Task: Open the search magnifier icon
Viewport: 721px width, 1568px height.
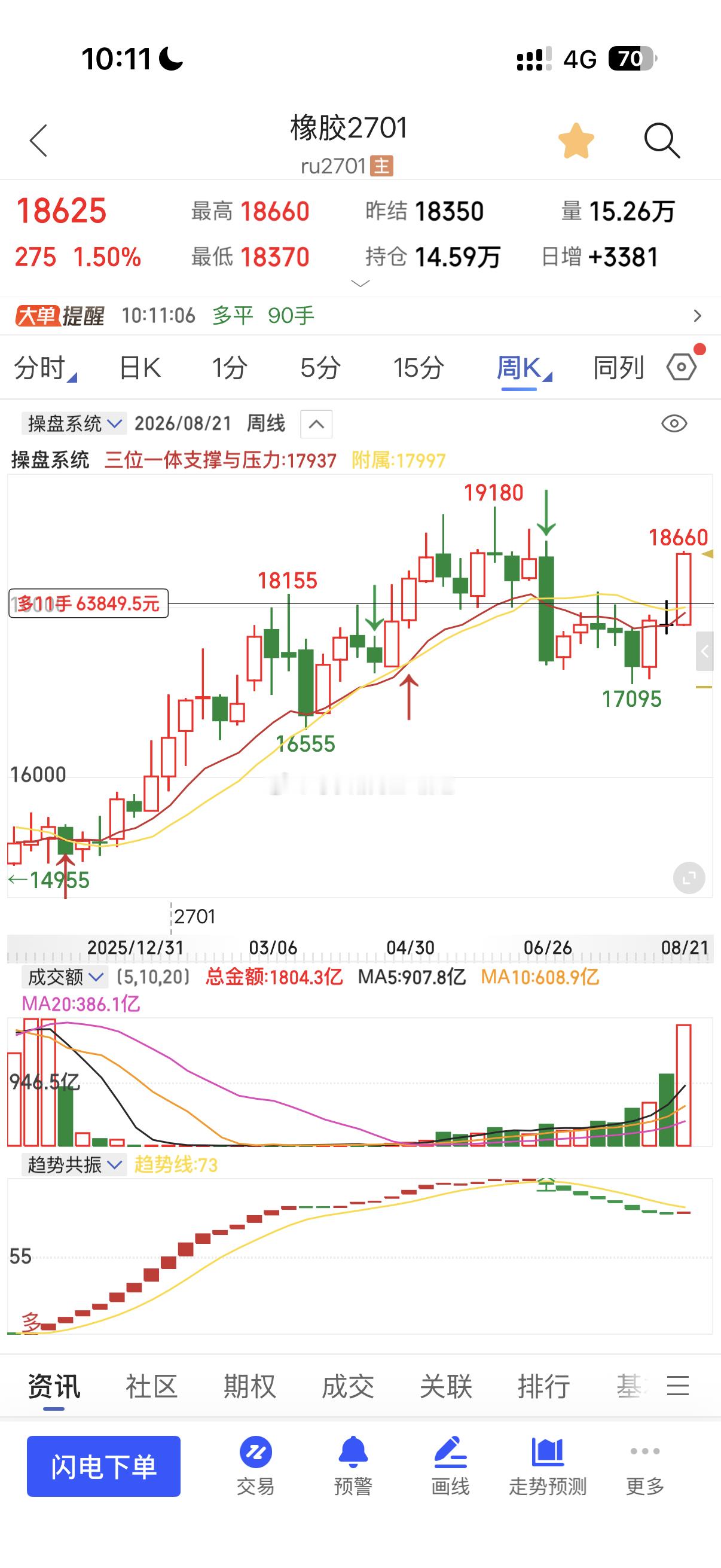Action: point(661,141)
